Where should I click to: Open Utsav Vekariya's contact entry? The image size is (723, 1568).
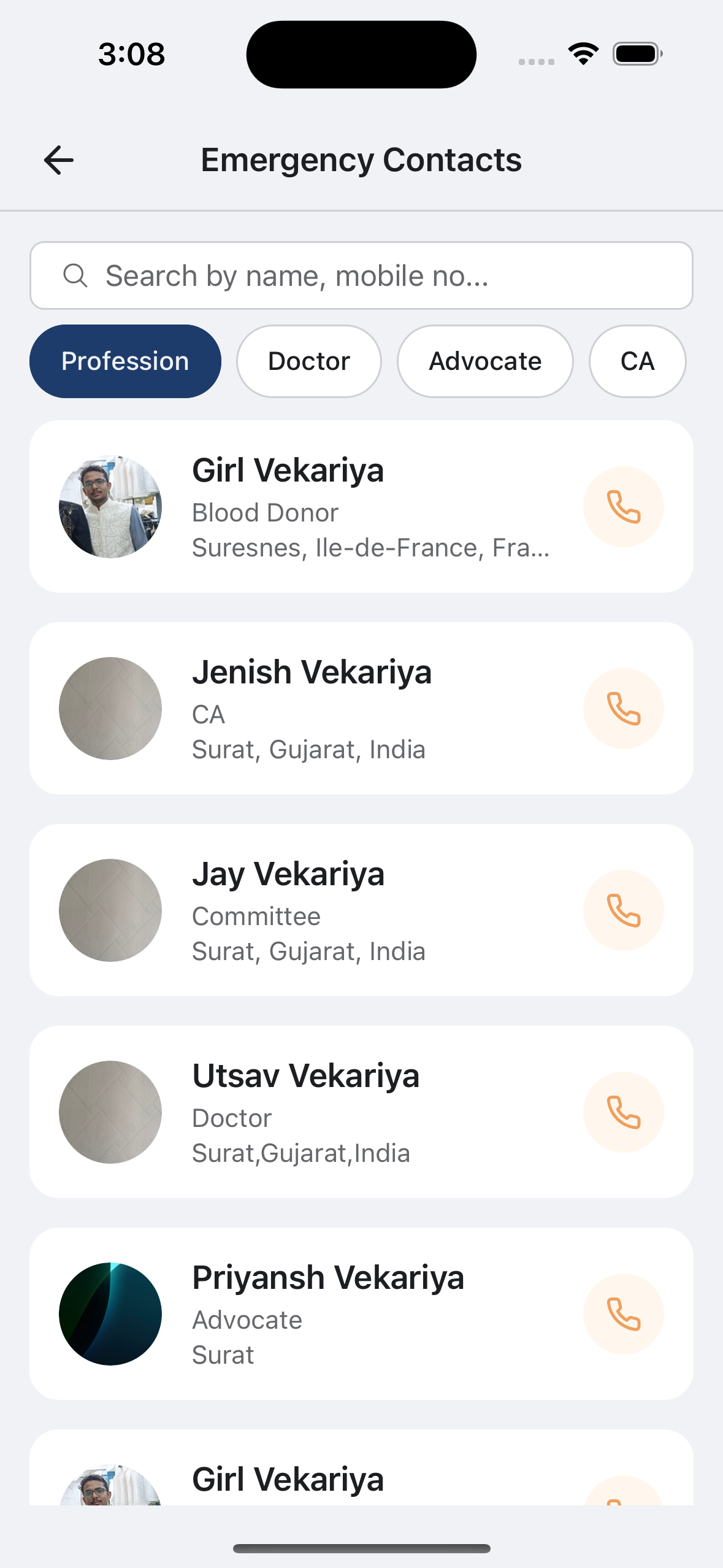pyautogui.click(x=362, y=1112)
